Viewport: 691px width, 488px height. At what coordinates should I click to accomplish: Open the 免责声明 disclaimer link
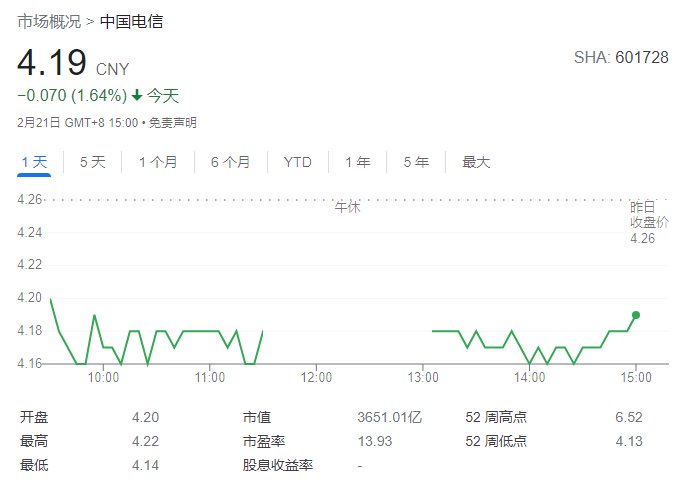pyautogui.click(x=173, y=122)
